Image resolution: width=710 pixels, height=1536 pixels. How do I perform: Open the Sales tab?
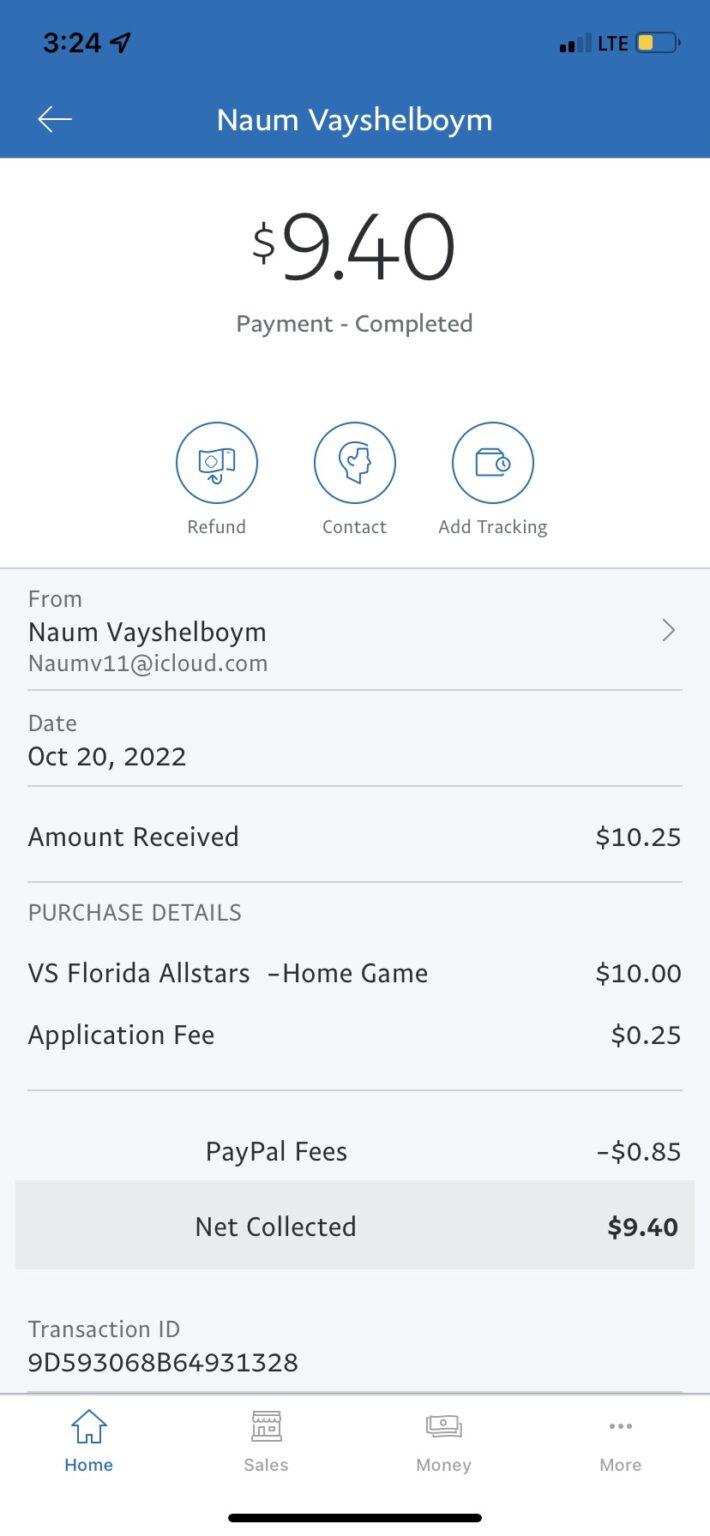click(266, 1441)
